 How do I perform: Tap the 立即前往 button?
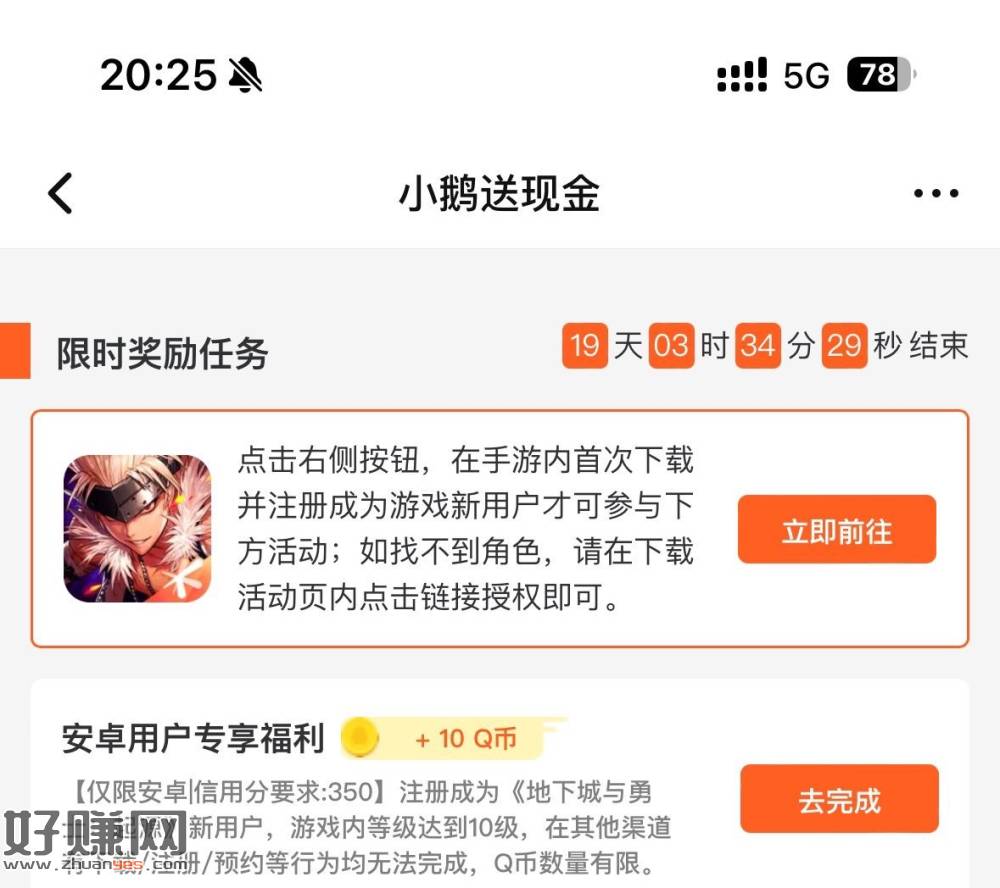click(x=836, y=530)
